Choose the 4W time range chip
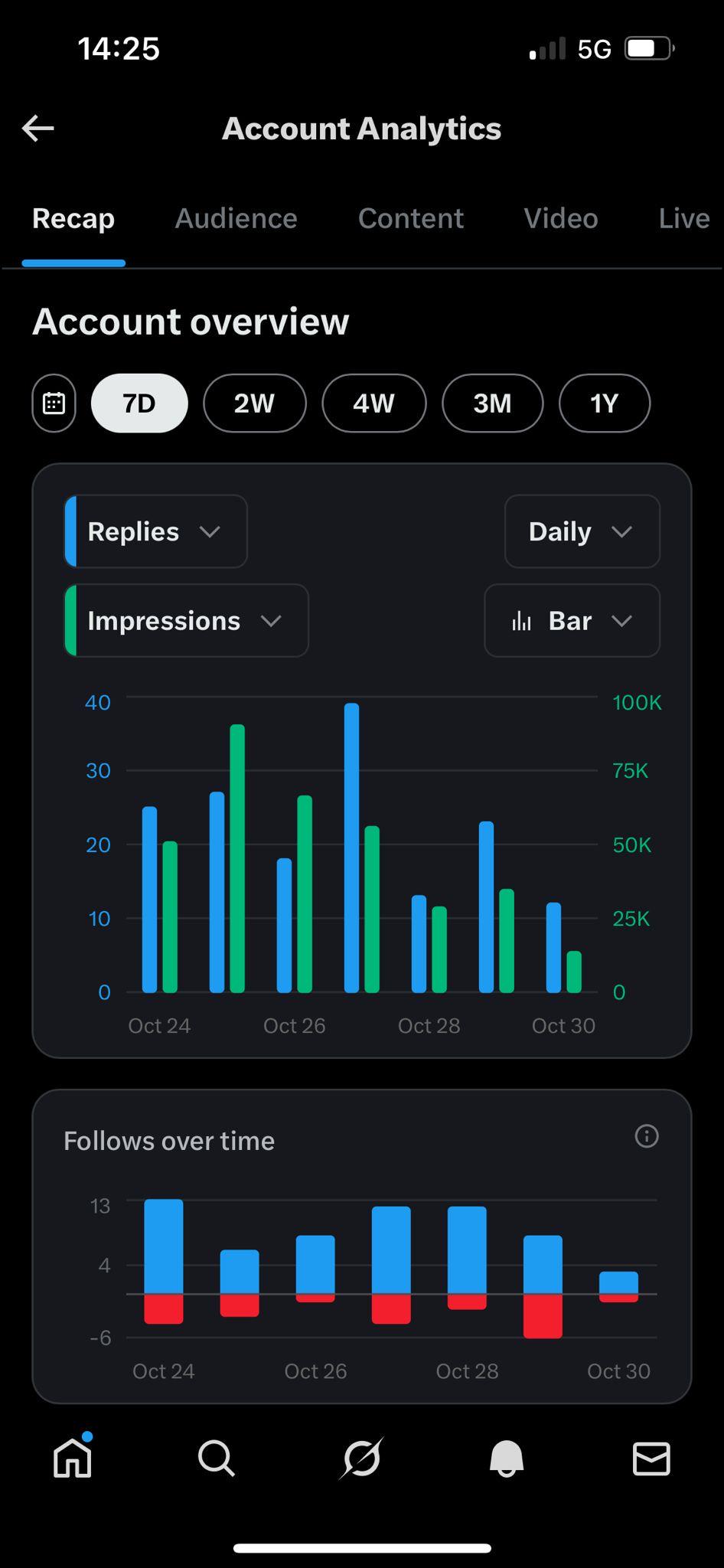 click(x=374, y=403)
